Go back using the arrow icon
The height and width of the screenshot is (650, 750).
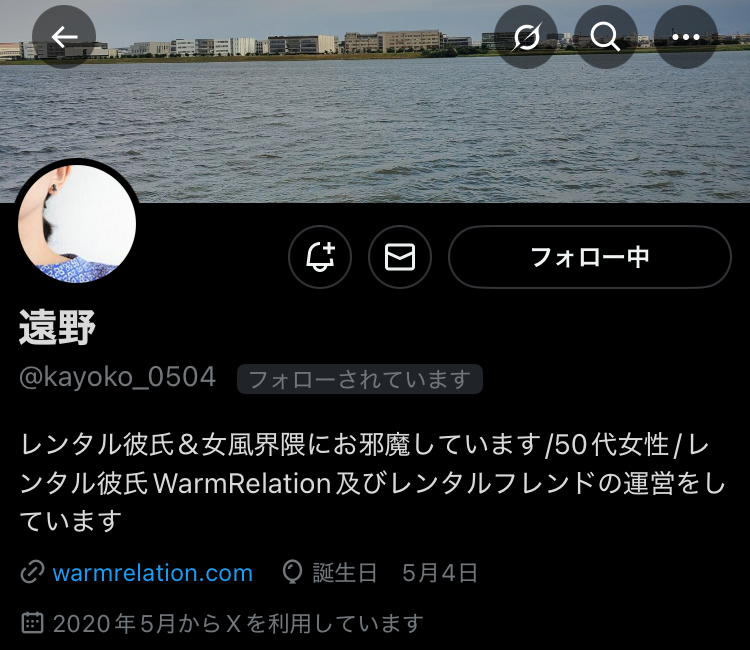(x=64, y=37)
